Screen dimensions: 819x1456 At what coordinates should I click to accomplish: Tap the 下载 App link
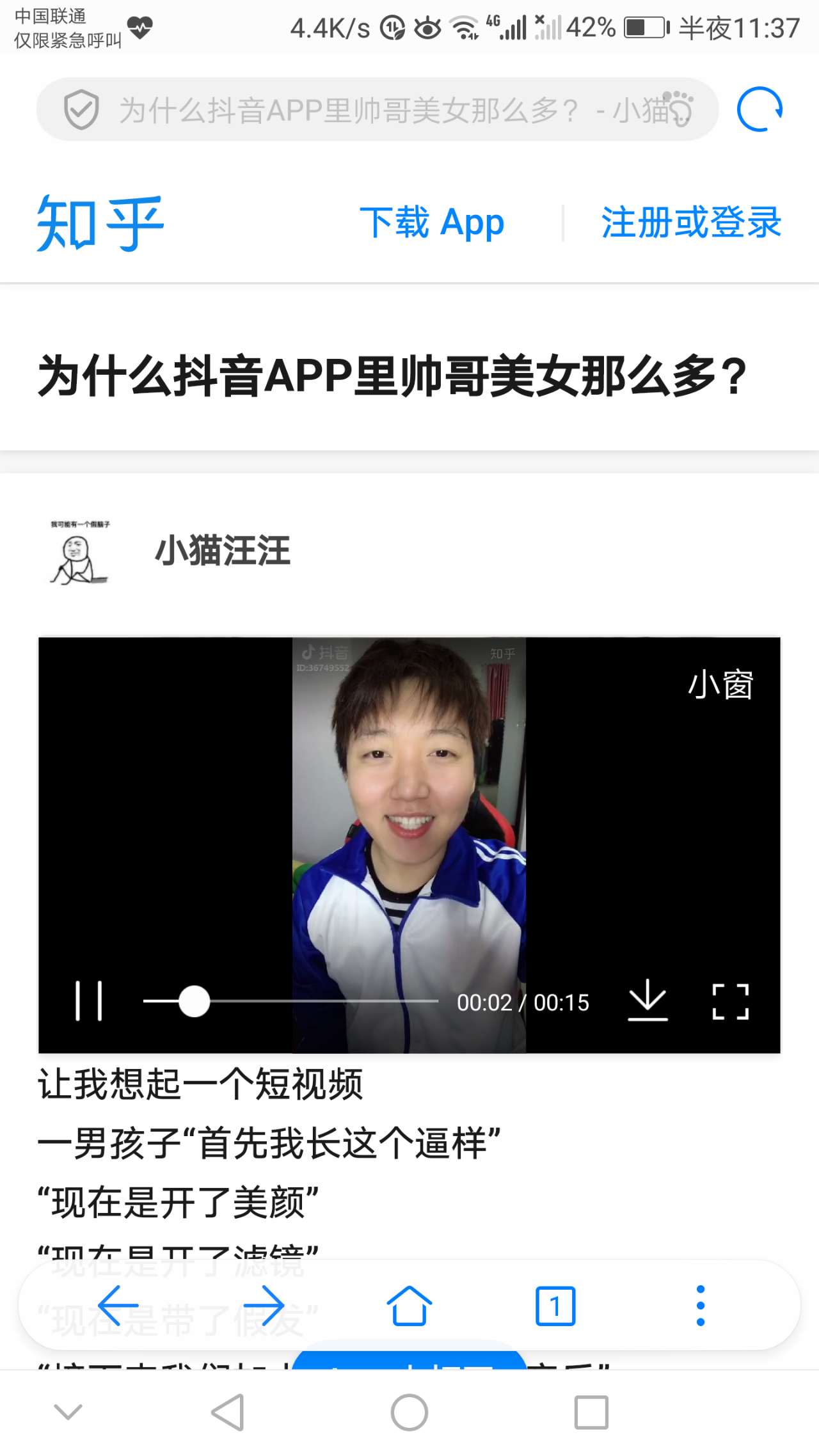pos(432,223)
